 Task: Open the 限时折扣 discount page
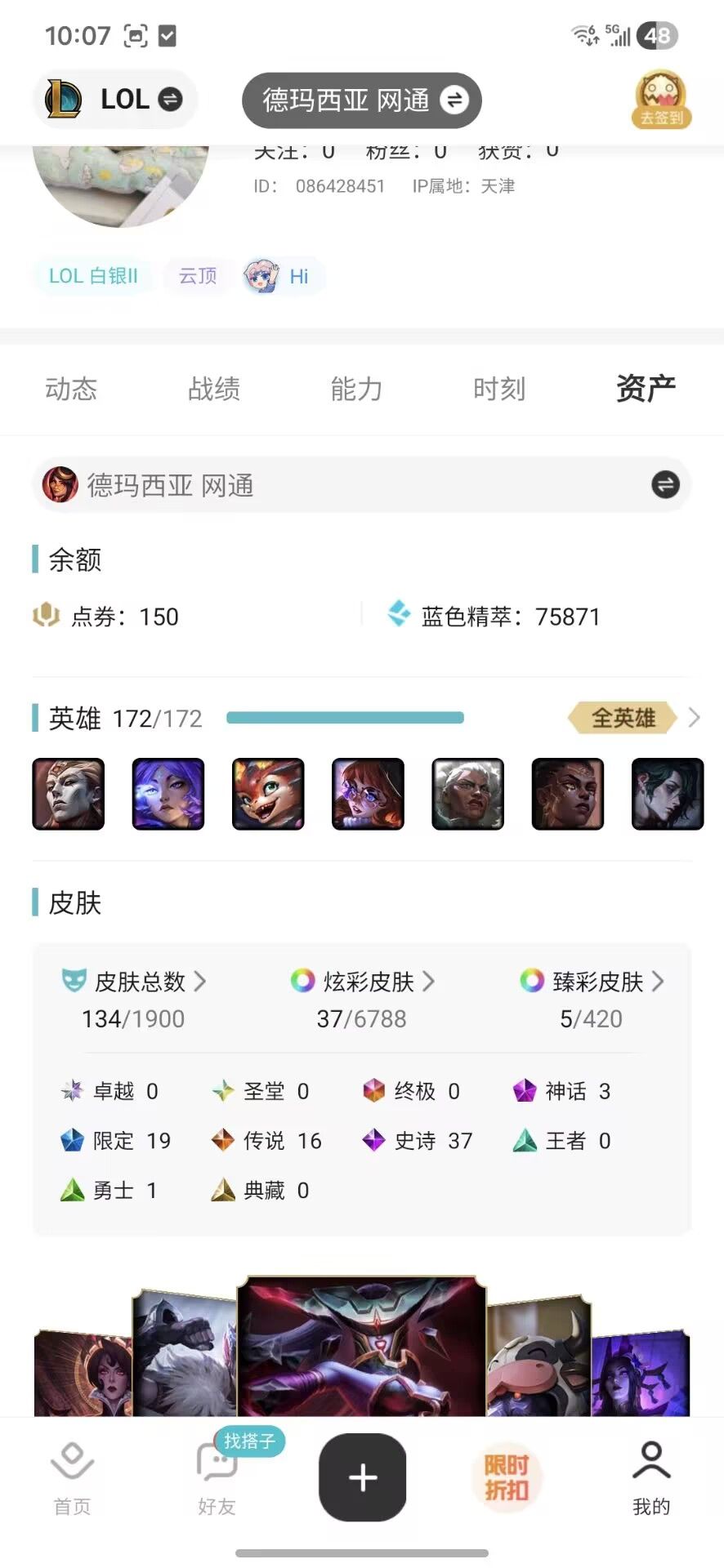tap(507, 1477)
